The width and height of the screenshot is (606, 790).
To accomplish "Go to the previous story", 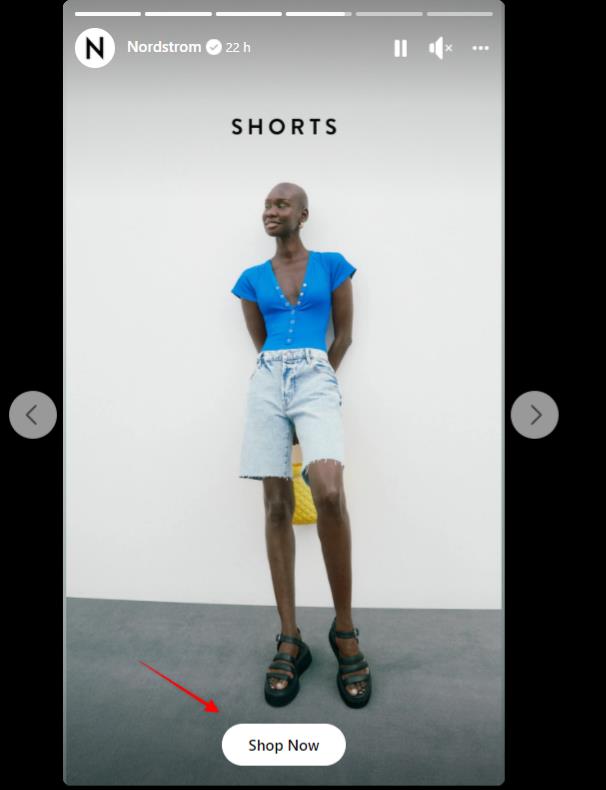I will click(33, 414).
